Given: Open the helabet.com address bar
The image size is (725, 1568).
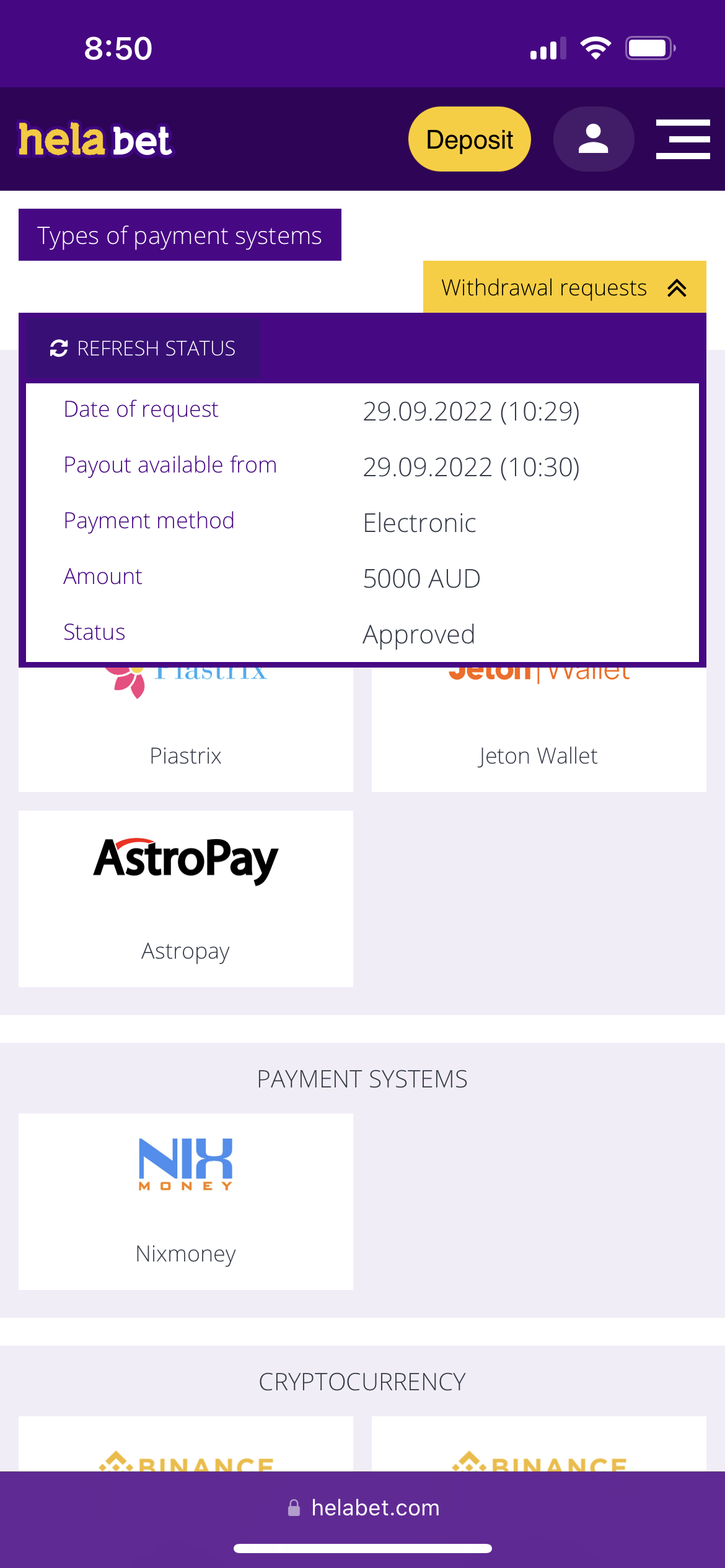Looking at the screenshot, I should click(x=363, y=1507).
